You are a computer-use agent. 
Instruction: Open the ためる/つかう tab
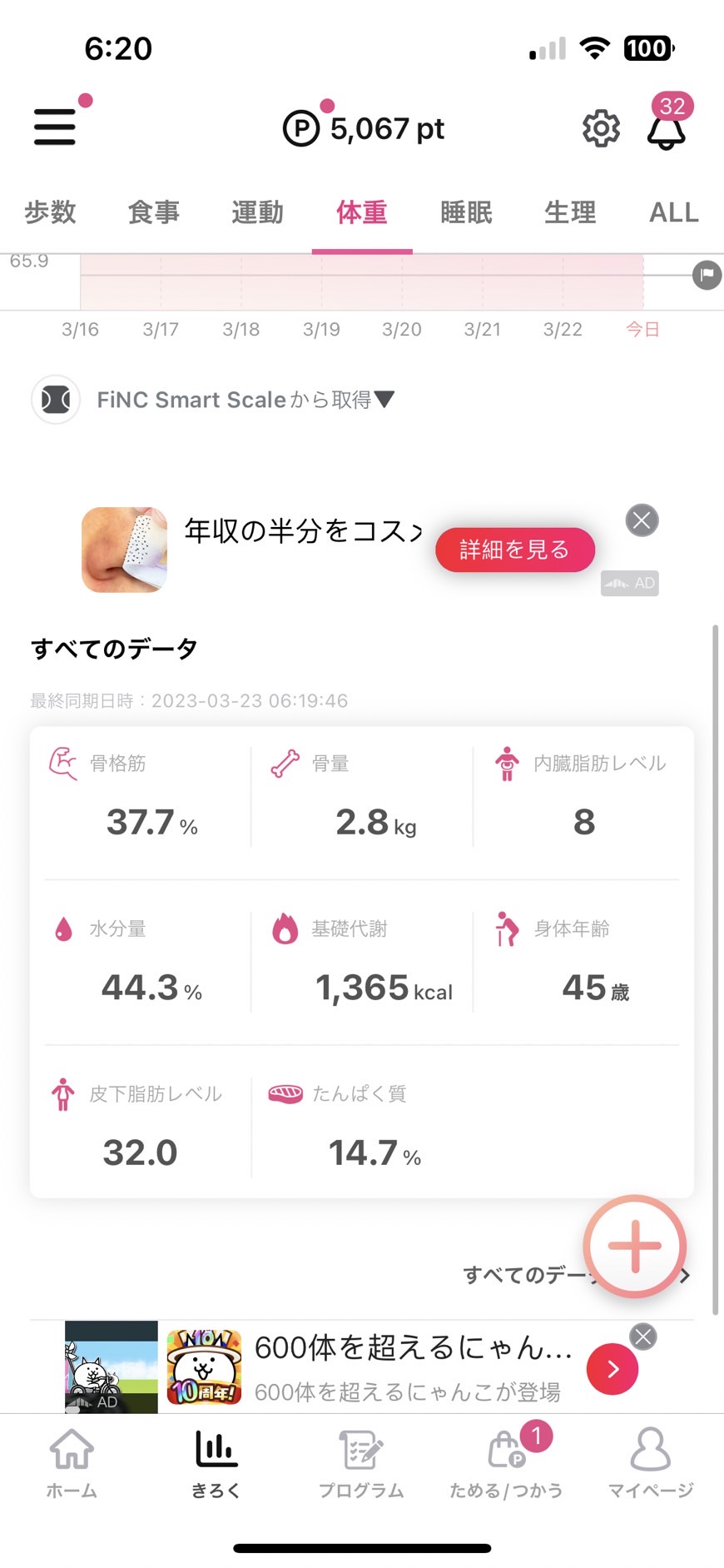click(506, 1463)
